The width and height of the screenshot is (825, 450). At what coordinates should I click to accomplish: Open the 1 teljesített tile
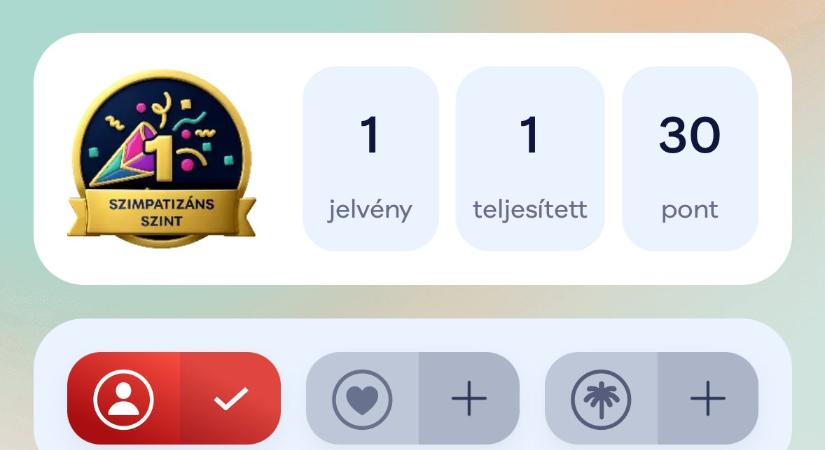click(530, 158)
